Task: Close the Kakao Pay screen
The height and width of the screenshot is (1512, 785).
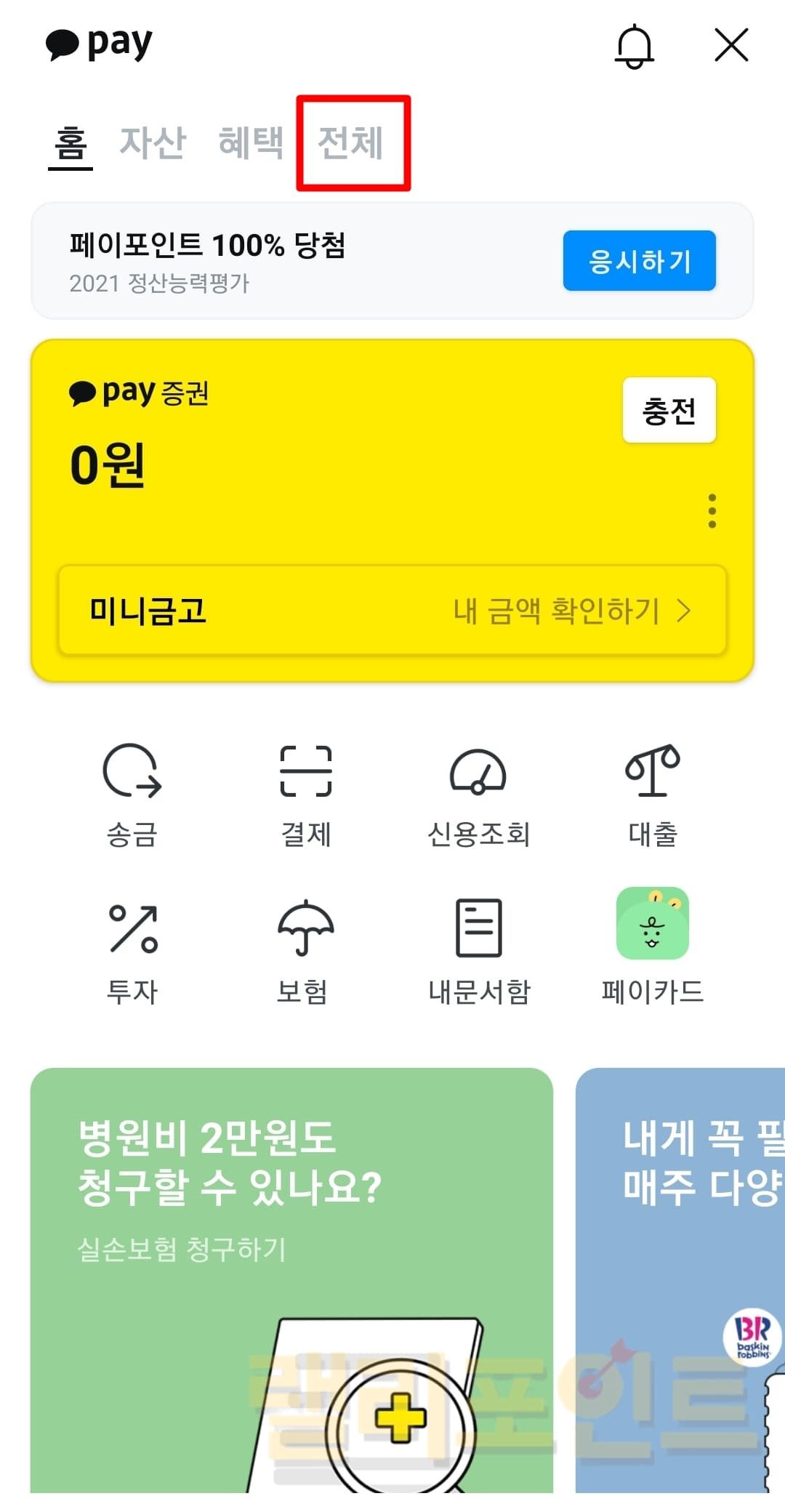Action: click(731, 46)
